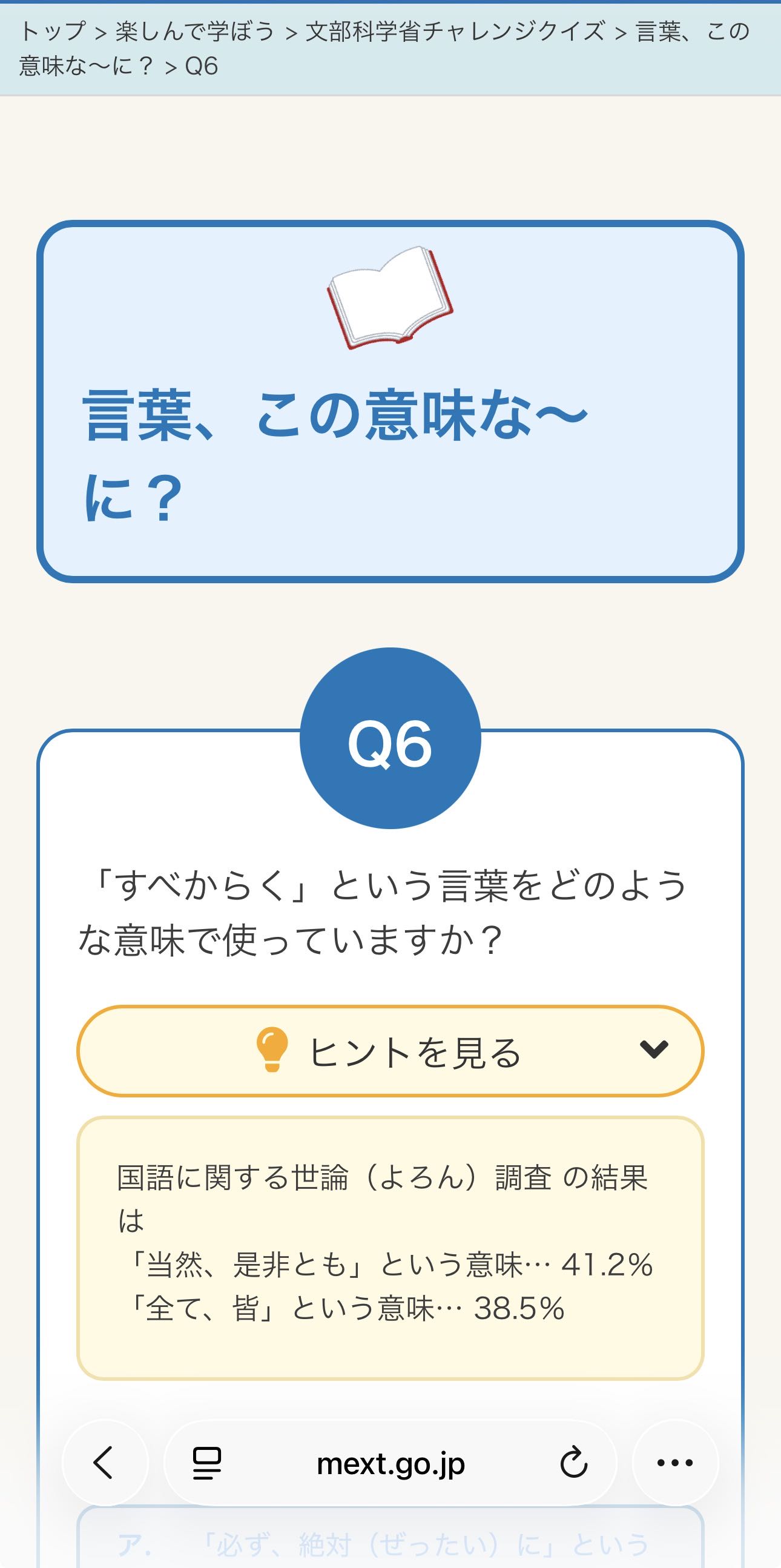781x1568 pixels.
Task: Go to トップ in the breadcrumb
Action: click(52, 31)
